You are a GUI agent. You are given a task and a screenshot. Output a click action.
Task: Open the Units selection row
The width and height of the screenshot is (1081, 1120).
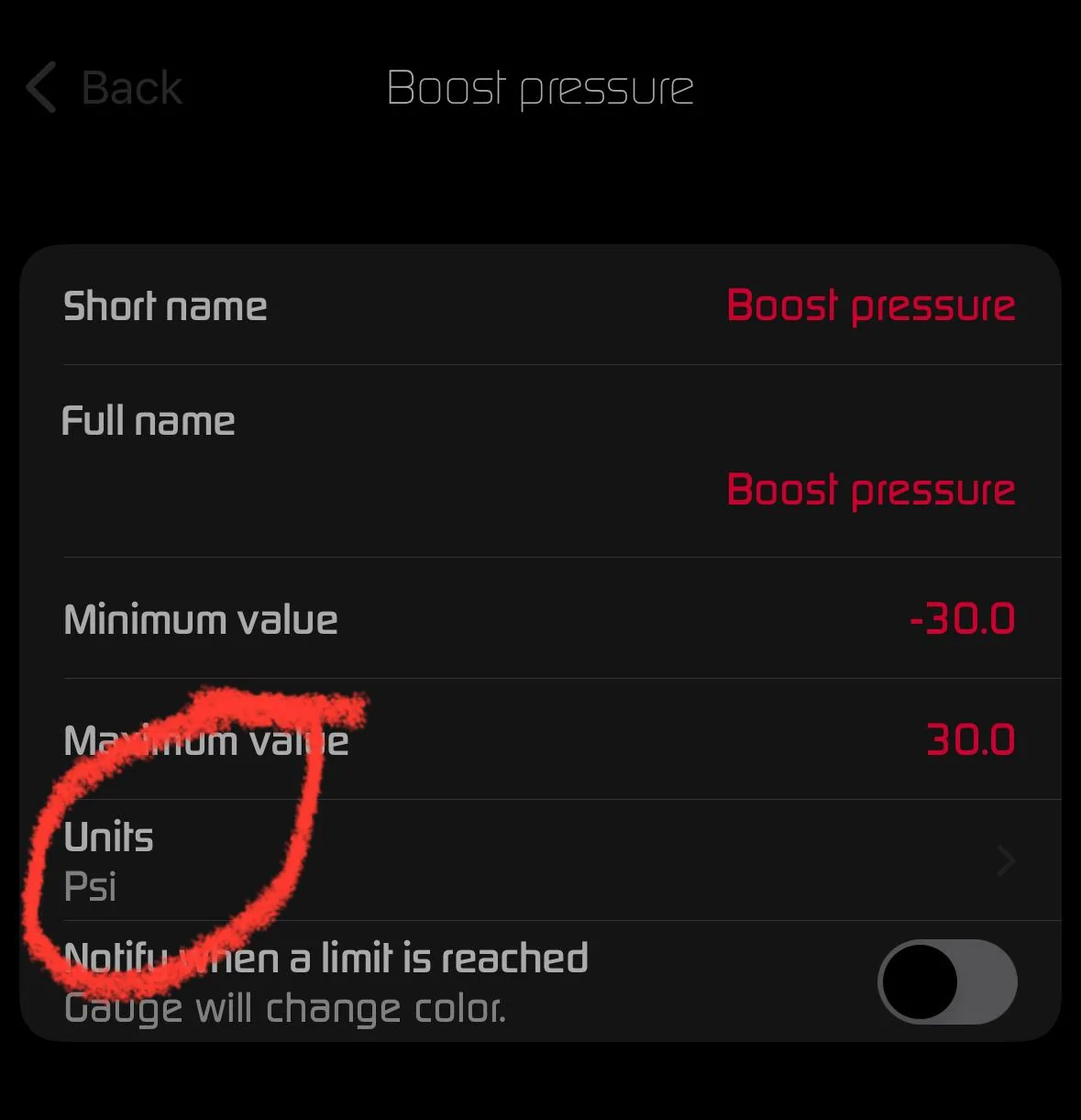point(539,860)
